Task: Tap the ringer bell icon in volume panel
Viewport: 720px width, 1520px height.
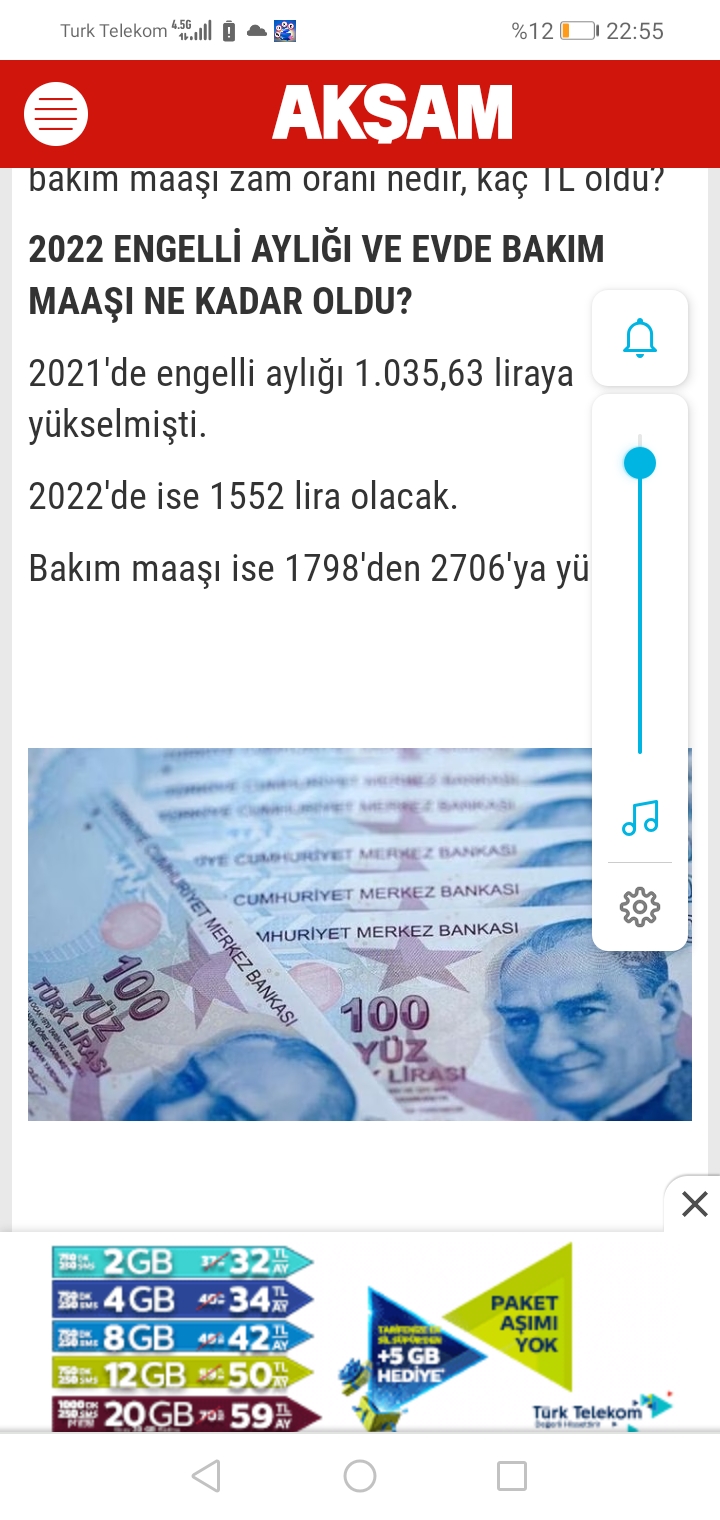Action: coord(640,339)
